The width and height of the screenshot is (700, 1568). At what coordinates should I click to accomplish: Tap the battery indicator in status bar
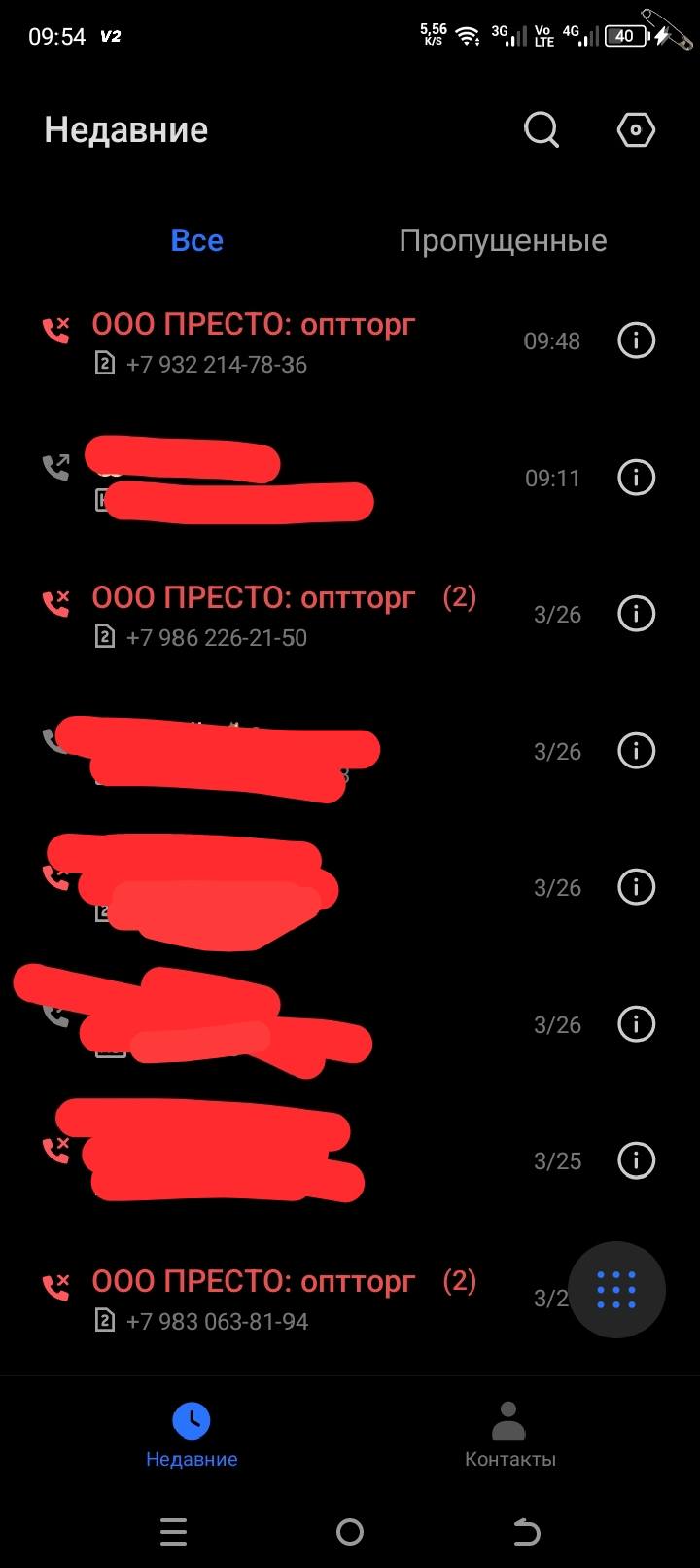pyautogui.click(x=623, y=35)
